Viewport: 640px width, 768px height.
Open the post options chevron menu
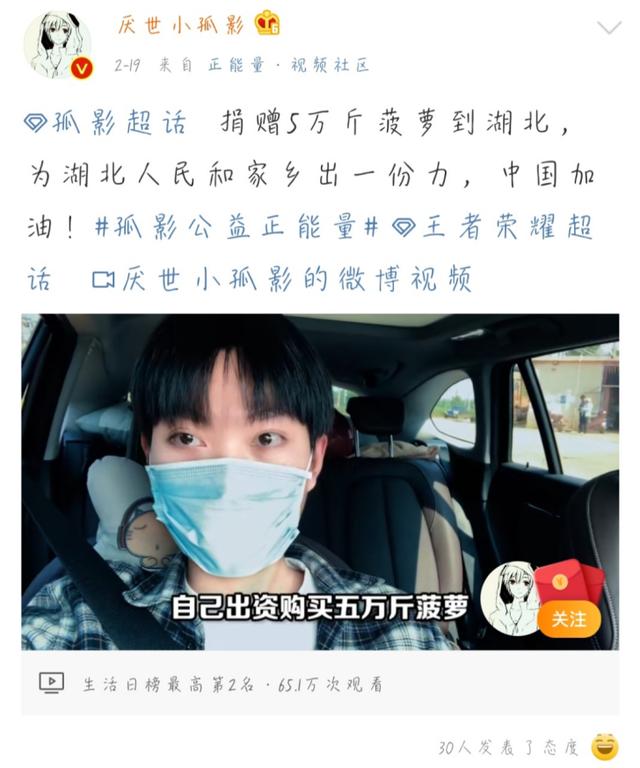(609, 28)
